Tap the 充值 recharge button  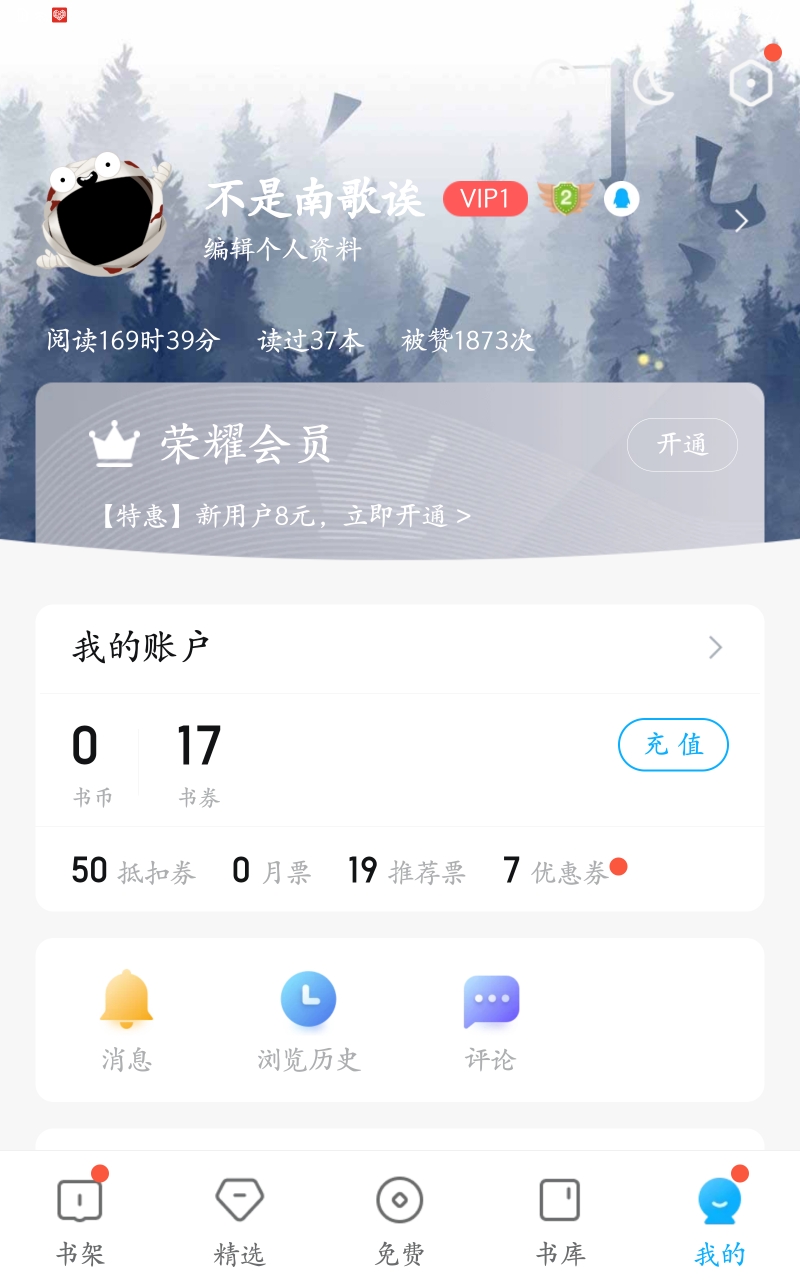click(x=673, y=745)
